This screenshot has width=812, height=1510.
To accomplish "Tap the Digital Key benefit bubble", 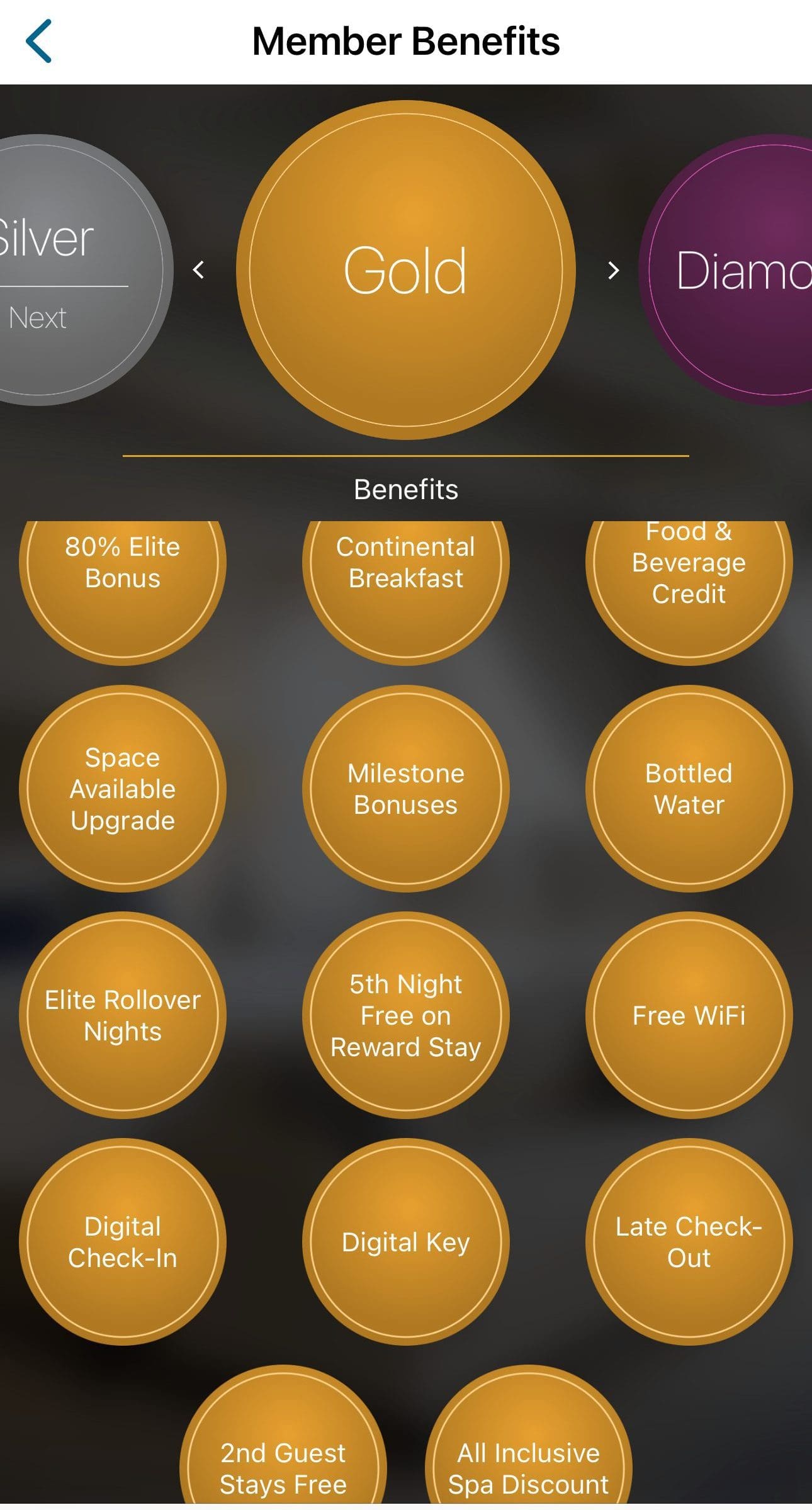I will tap(406, 1242).
